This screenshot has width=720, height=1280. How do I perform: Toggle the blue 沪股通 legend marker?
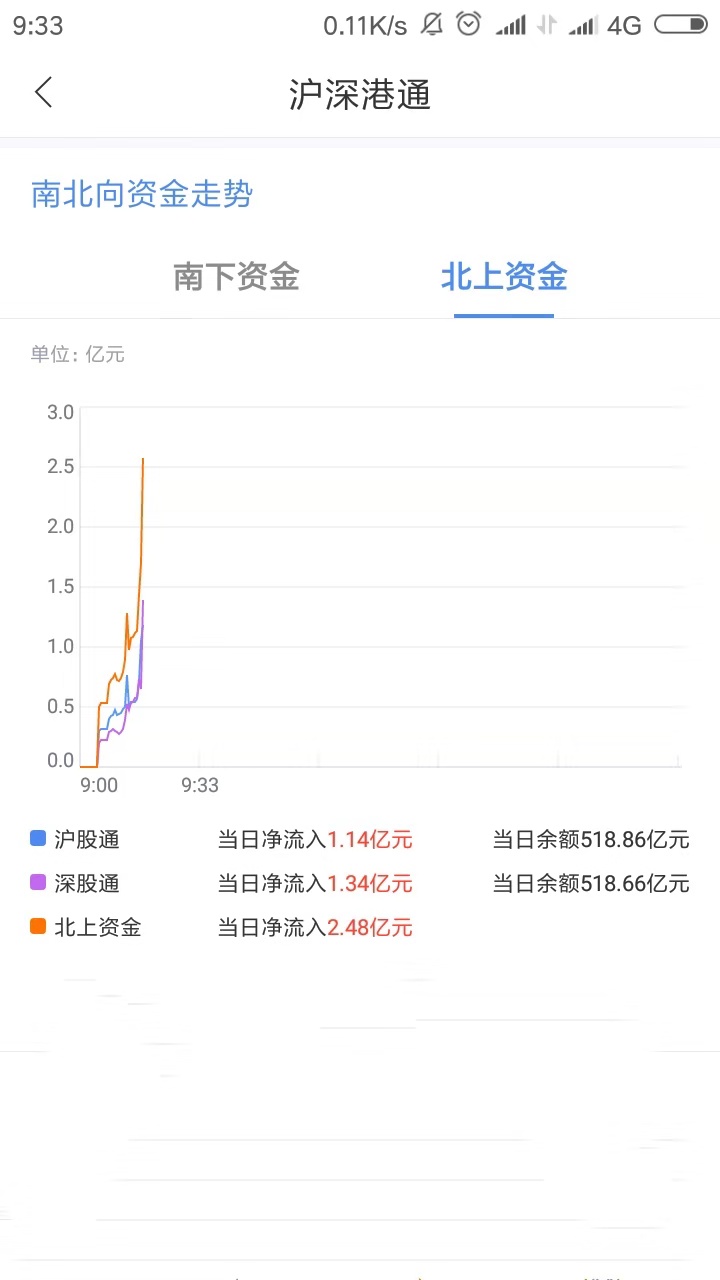(38, 839)
